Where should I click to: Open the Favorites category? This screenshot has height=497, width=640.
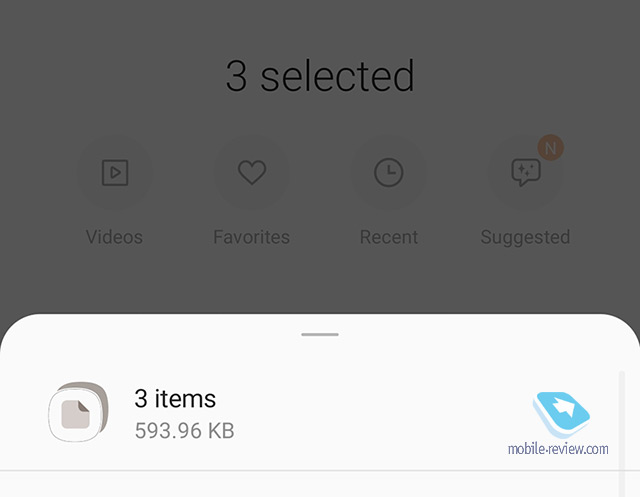251,174
